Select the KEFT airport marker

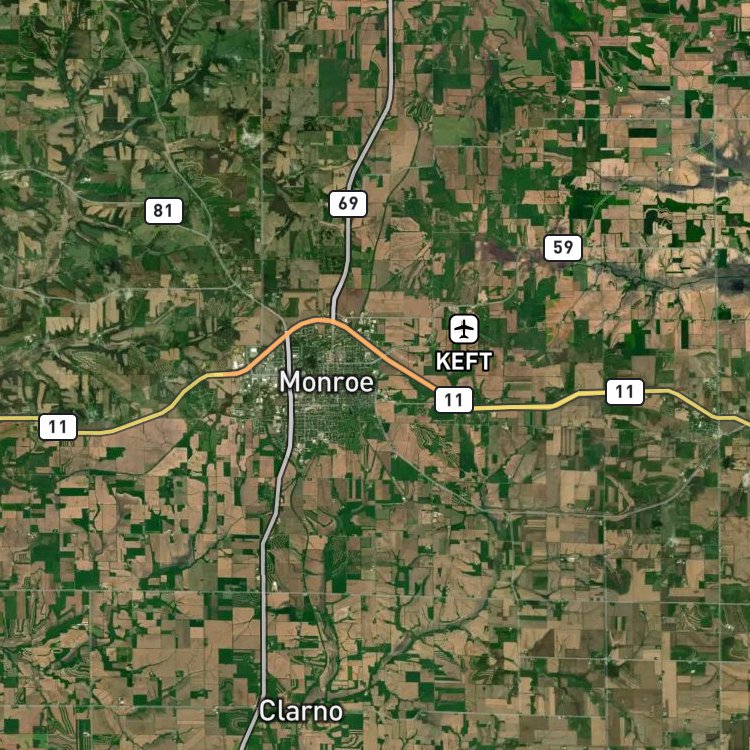point(463,329)
